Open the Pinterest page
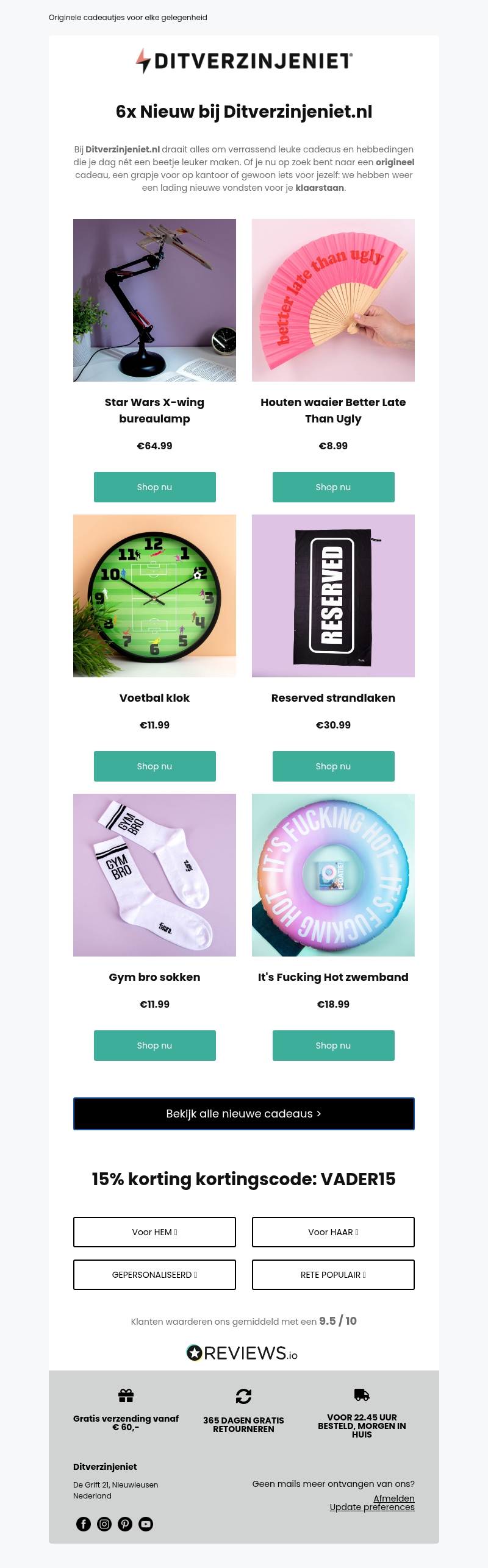The width and height of the screenshot is (488, 1568). (x=125, y=1524)
